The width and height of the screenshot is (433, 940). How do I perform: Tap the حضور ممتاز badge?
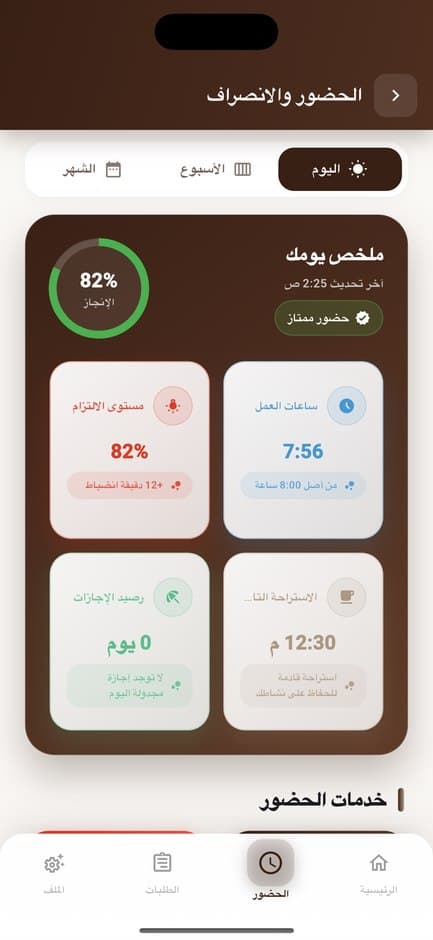tap(329, 318)
